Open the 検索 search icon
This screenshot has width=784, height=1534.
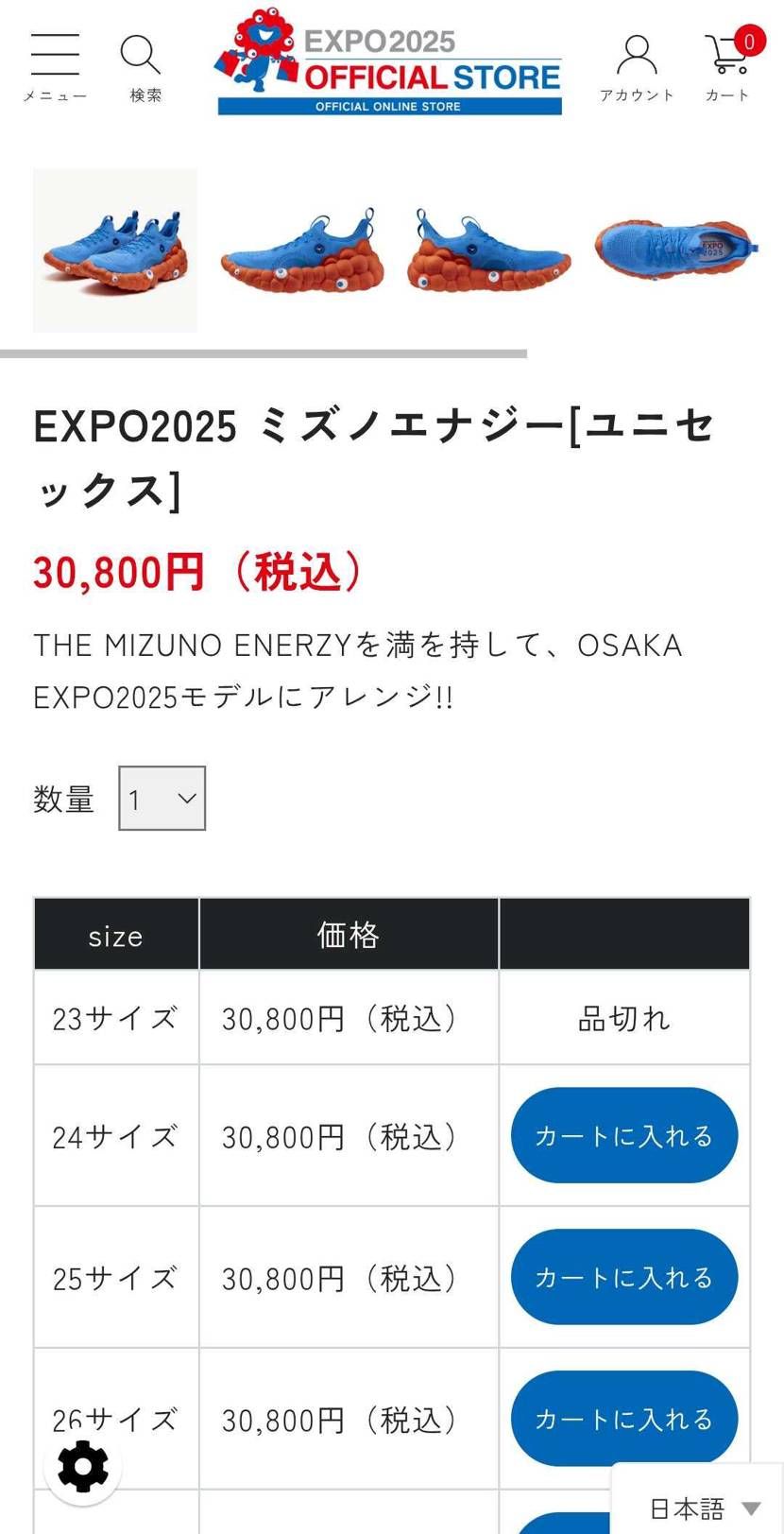[144, 66]
